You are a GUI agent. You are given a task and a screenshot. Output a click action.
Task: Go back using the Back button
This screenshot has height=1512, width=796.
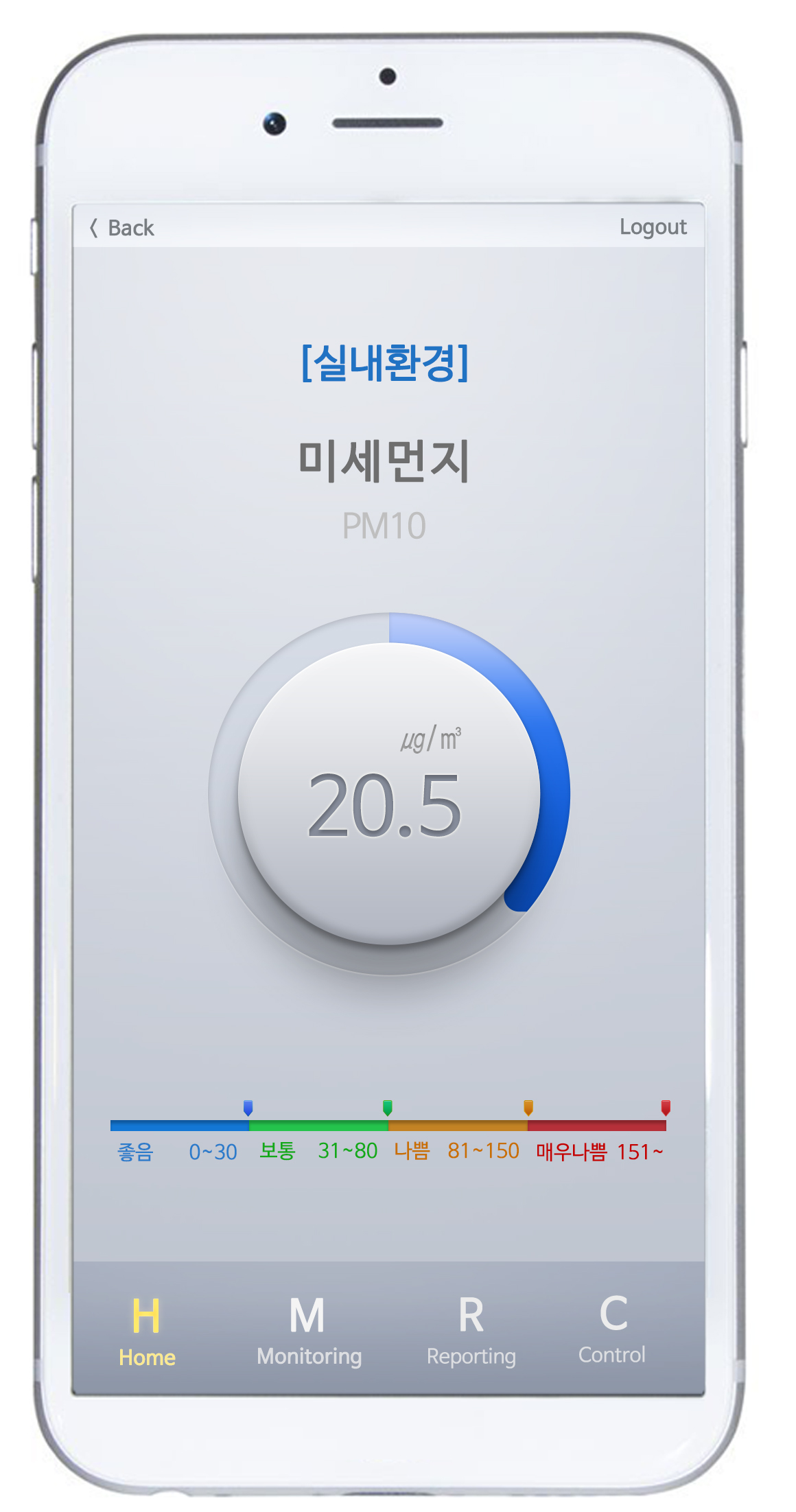pyautogui.click(x=123, y=228)
